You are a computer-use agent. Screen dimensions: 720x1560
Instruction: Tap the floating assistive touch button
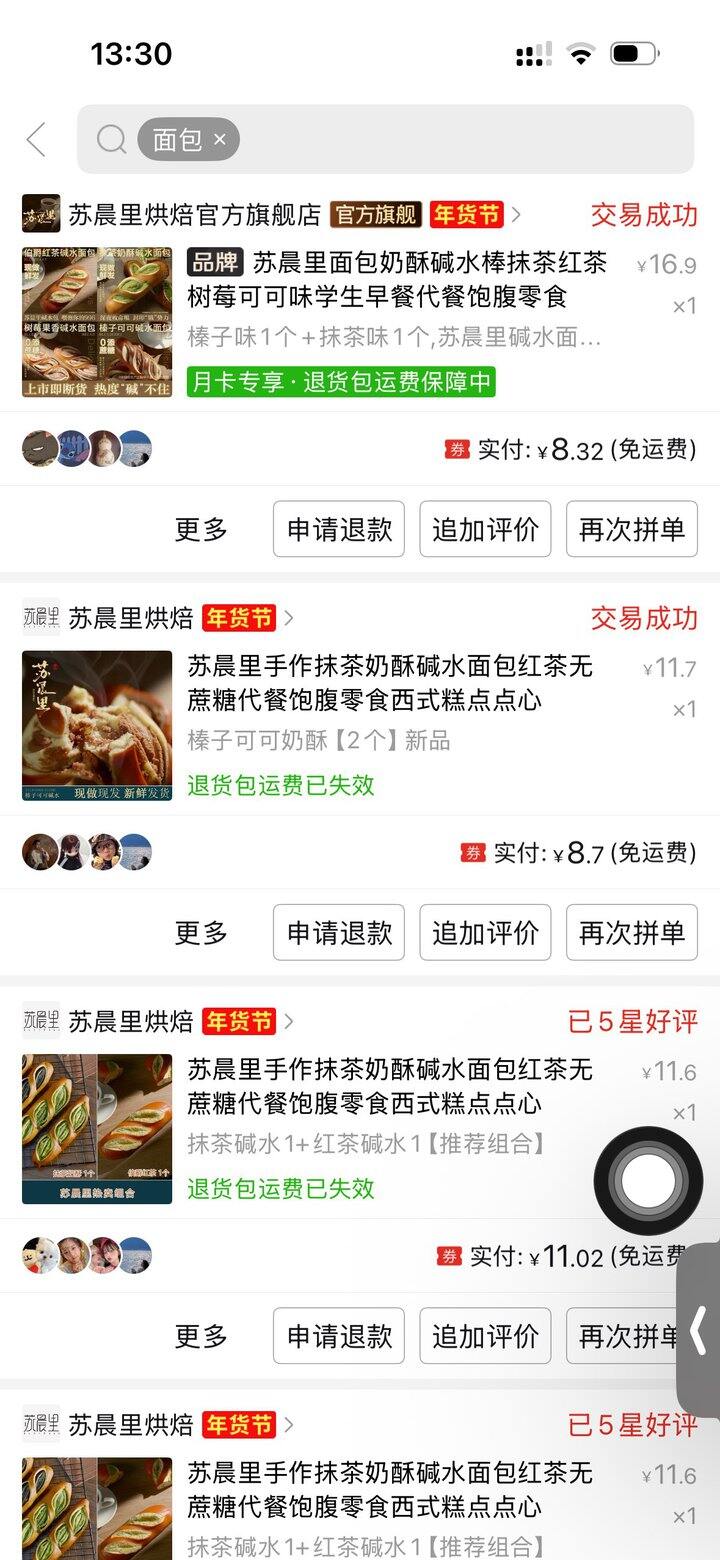coord(648,1181)
